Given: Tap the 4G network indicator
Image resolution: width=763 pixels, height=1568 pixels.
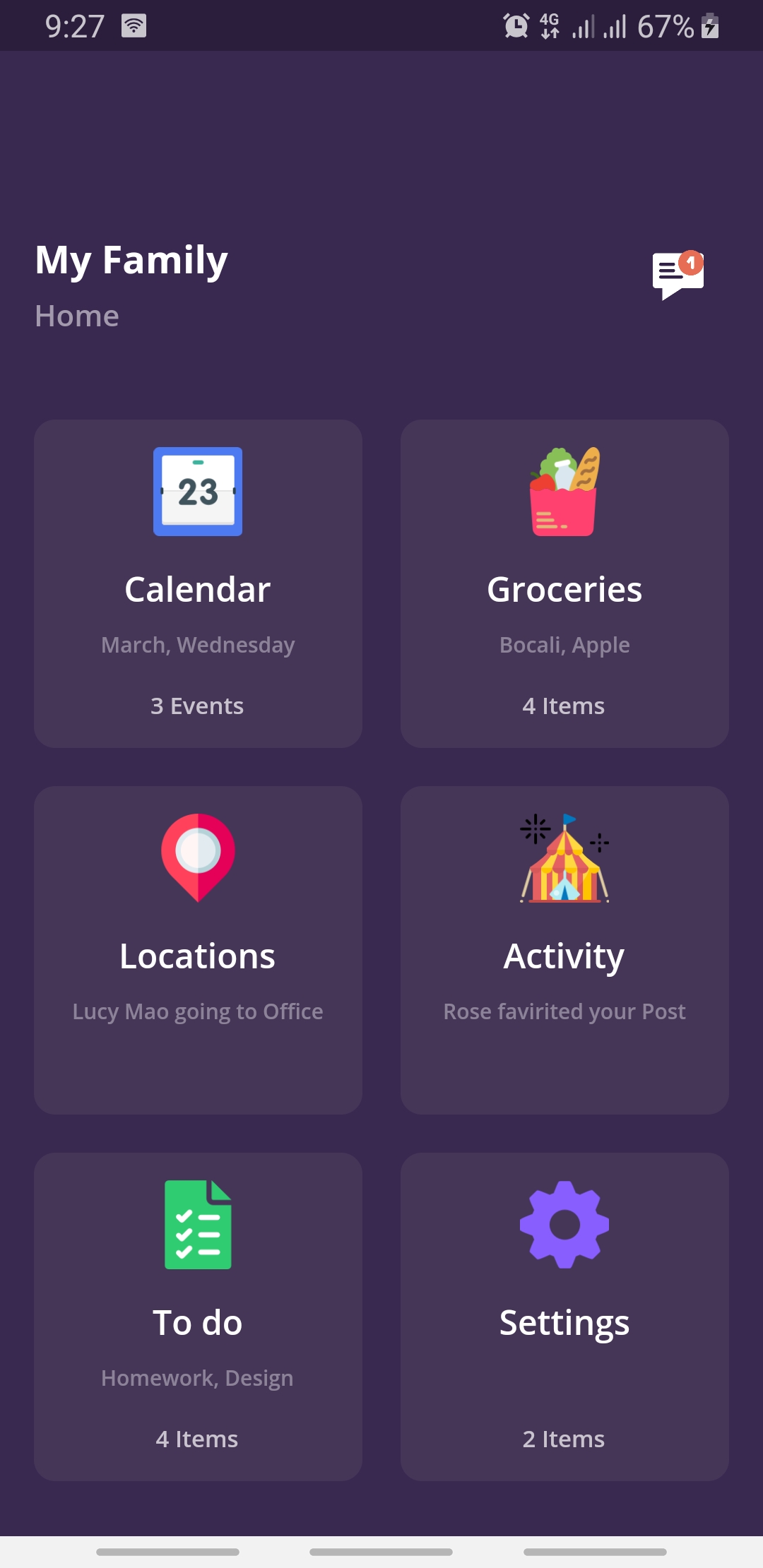Looking at the screenshot, I should 550,26.
